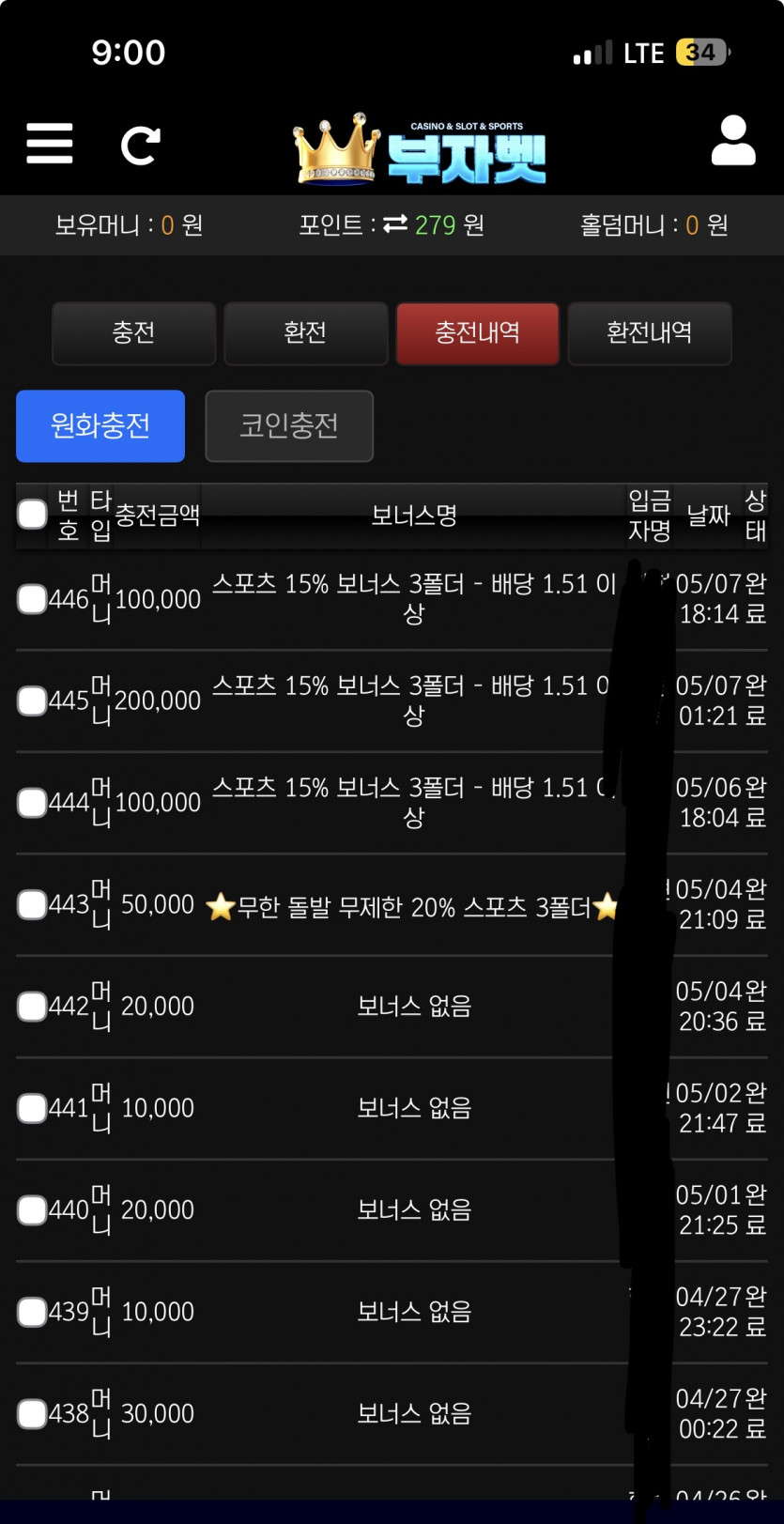Tap the refresh icon
This screenshot has width=784, height=1524.
pos(141,145)
